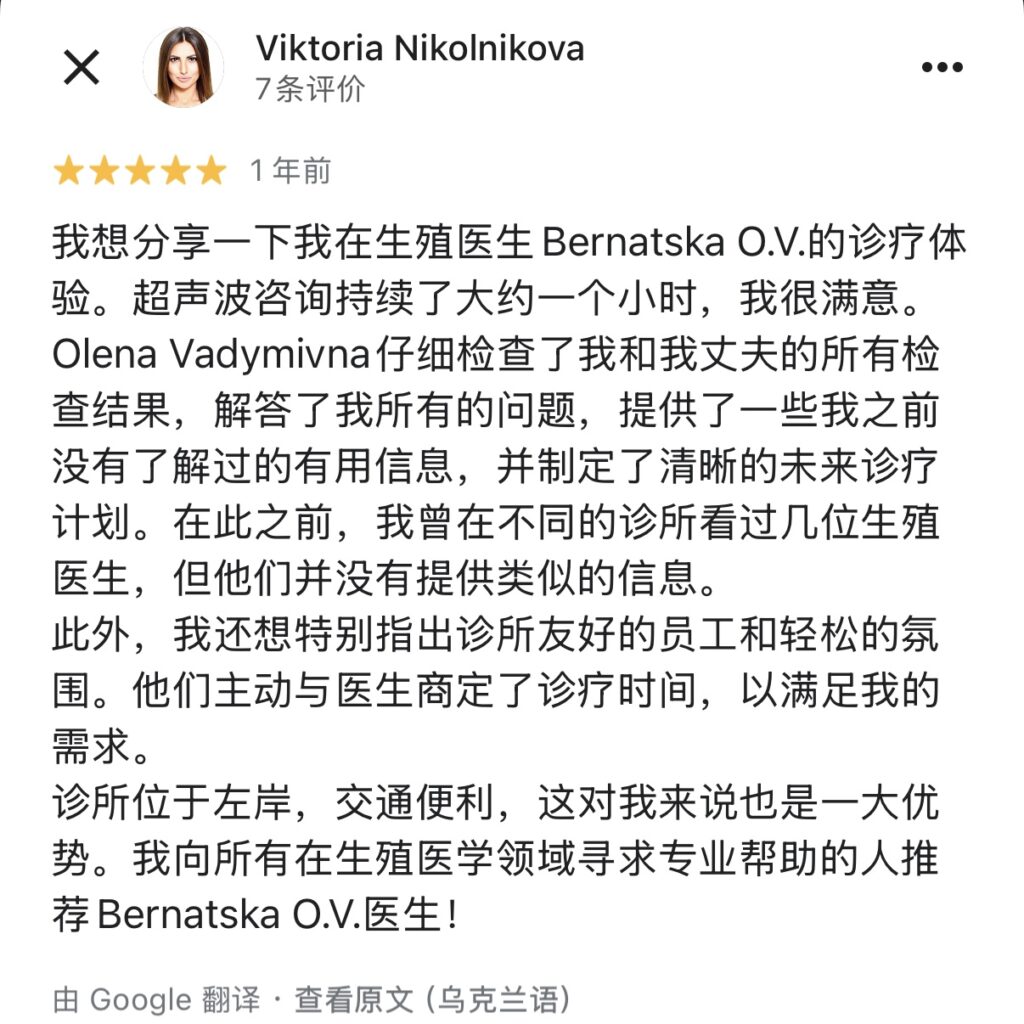
Task: Open Viktoria Nikolnikova's reviewer profile
Action: click(419, 47)
